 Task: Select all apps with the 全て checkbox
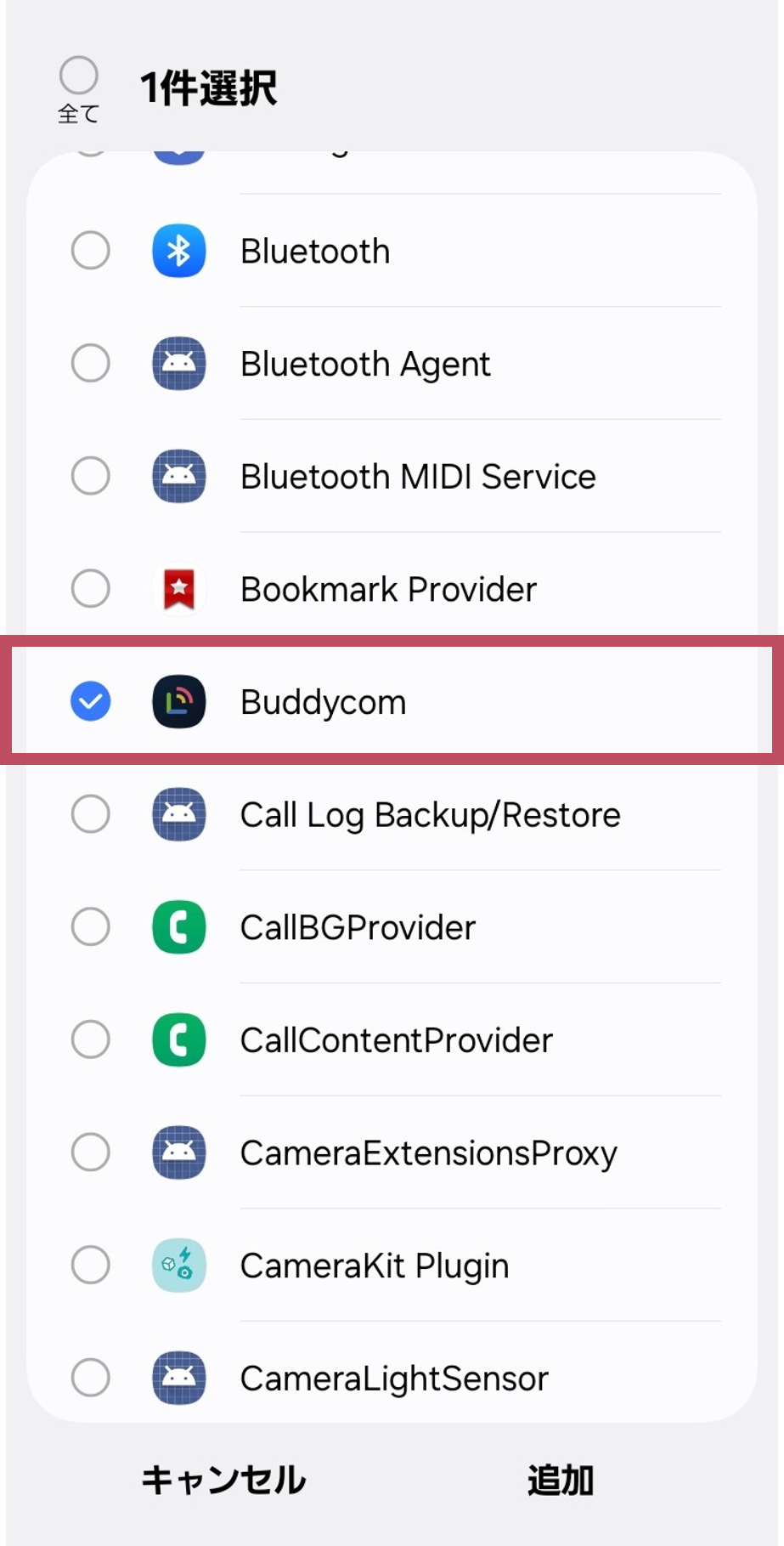(79, 76)
